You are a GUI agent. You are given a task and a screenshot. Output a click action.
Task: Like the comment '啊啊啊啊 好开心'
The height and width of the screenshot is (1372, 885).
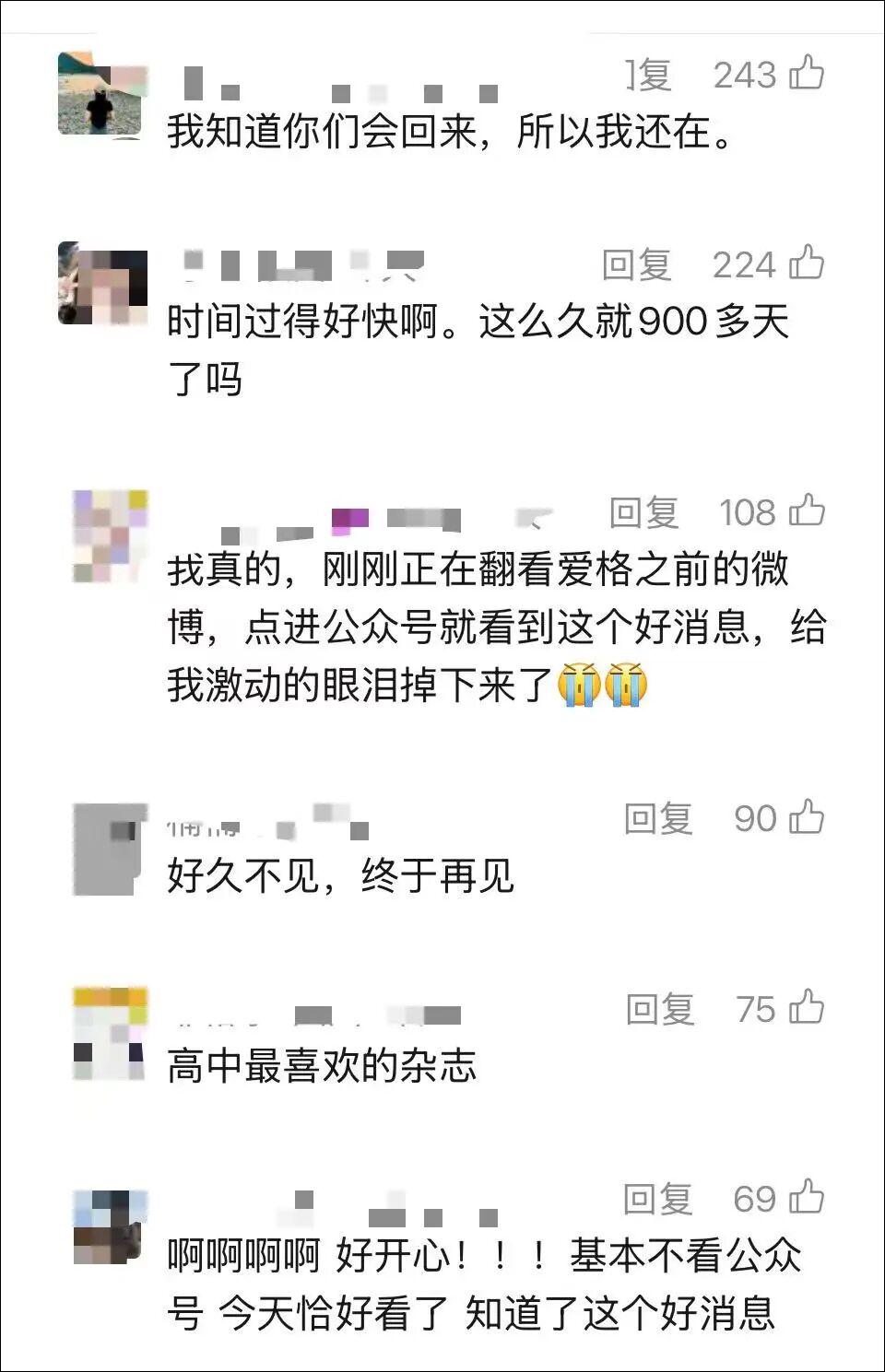(807, 1198)
